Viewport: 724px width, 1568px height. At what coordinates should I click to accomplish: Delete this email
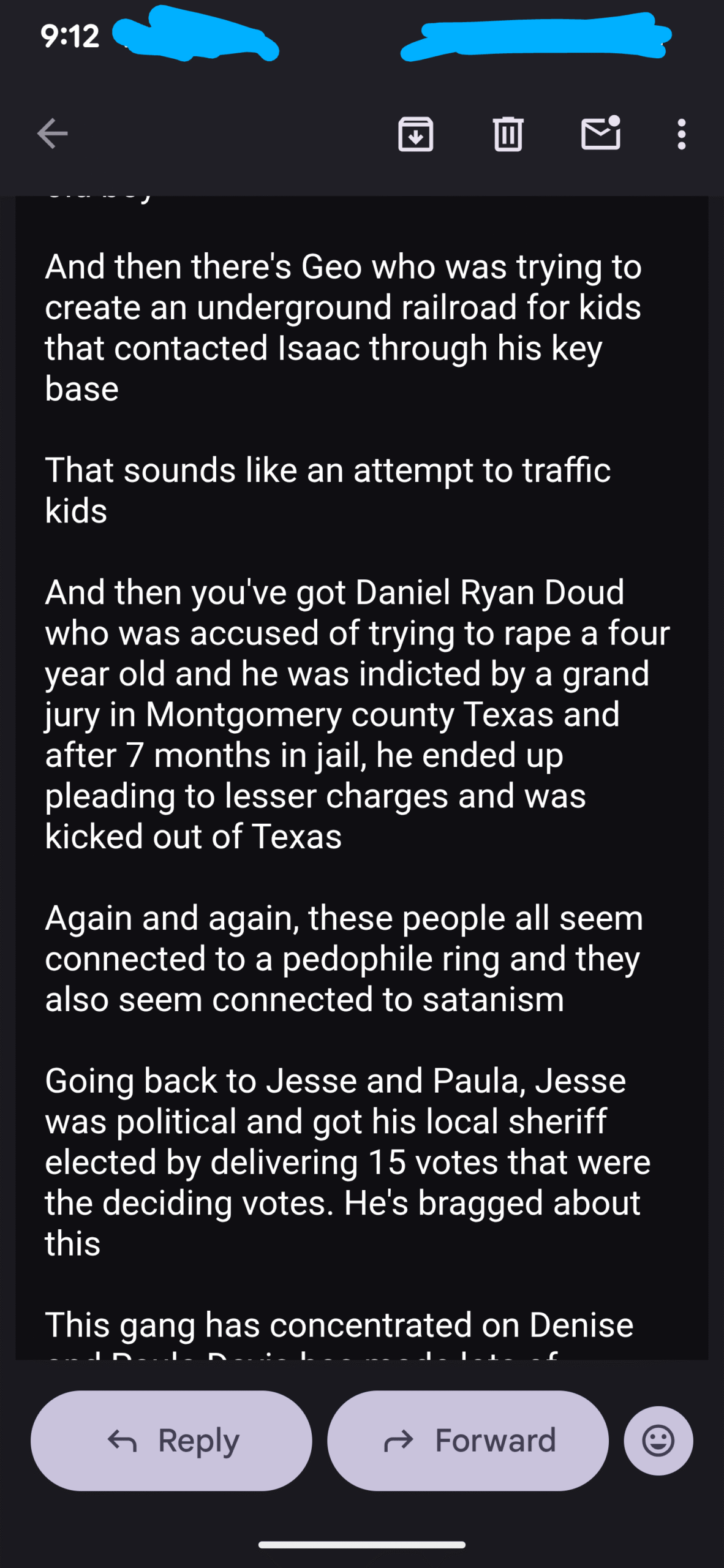pyautogui.click(x=508, y=134)
